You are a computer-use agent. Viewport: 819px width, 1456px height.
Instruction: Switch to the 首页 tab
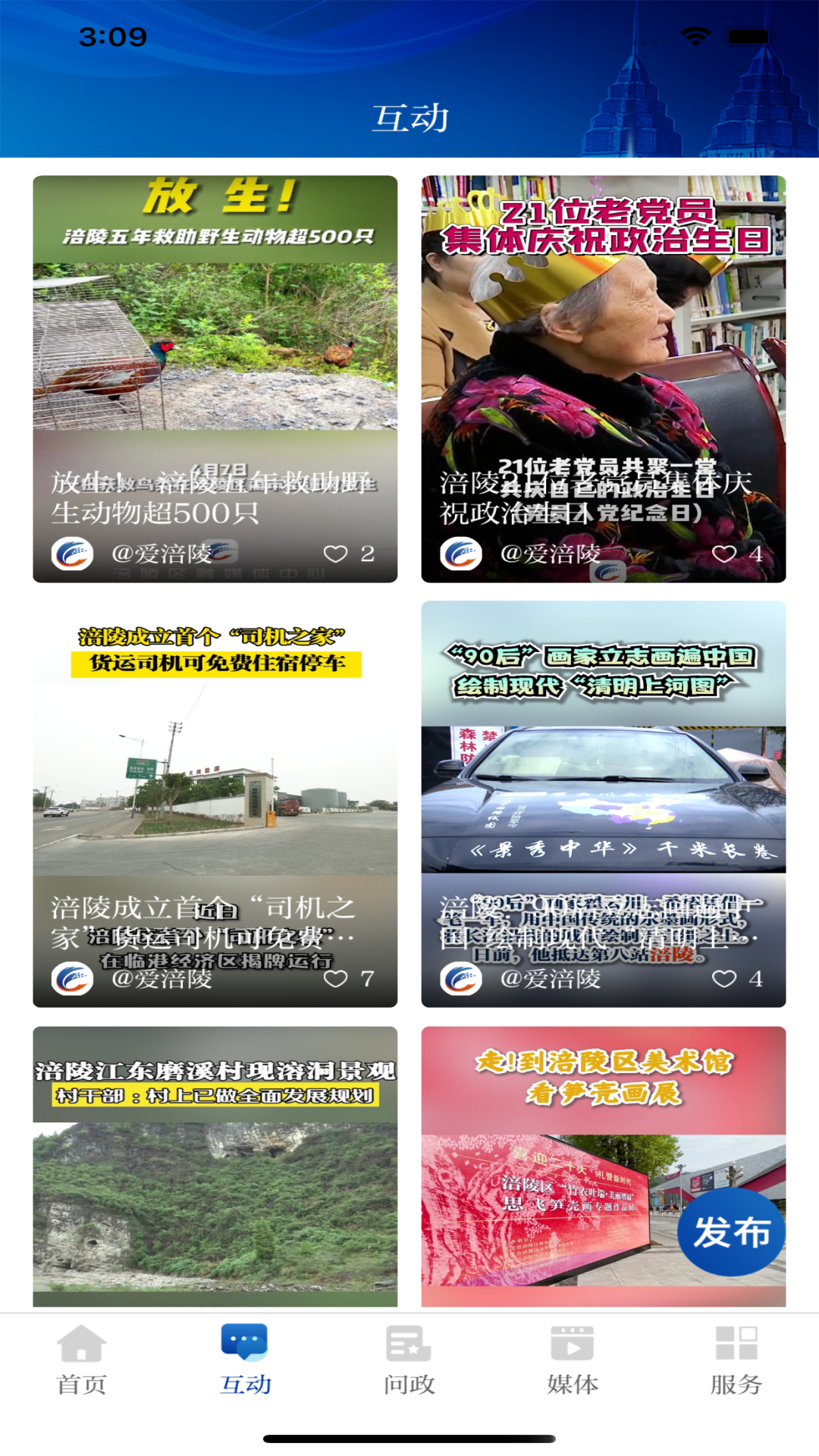point(81,1357)
